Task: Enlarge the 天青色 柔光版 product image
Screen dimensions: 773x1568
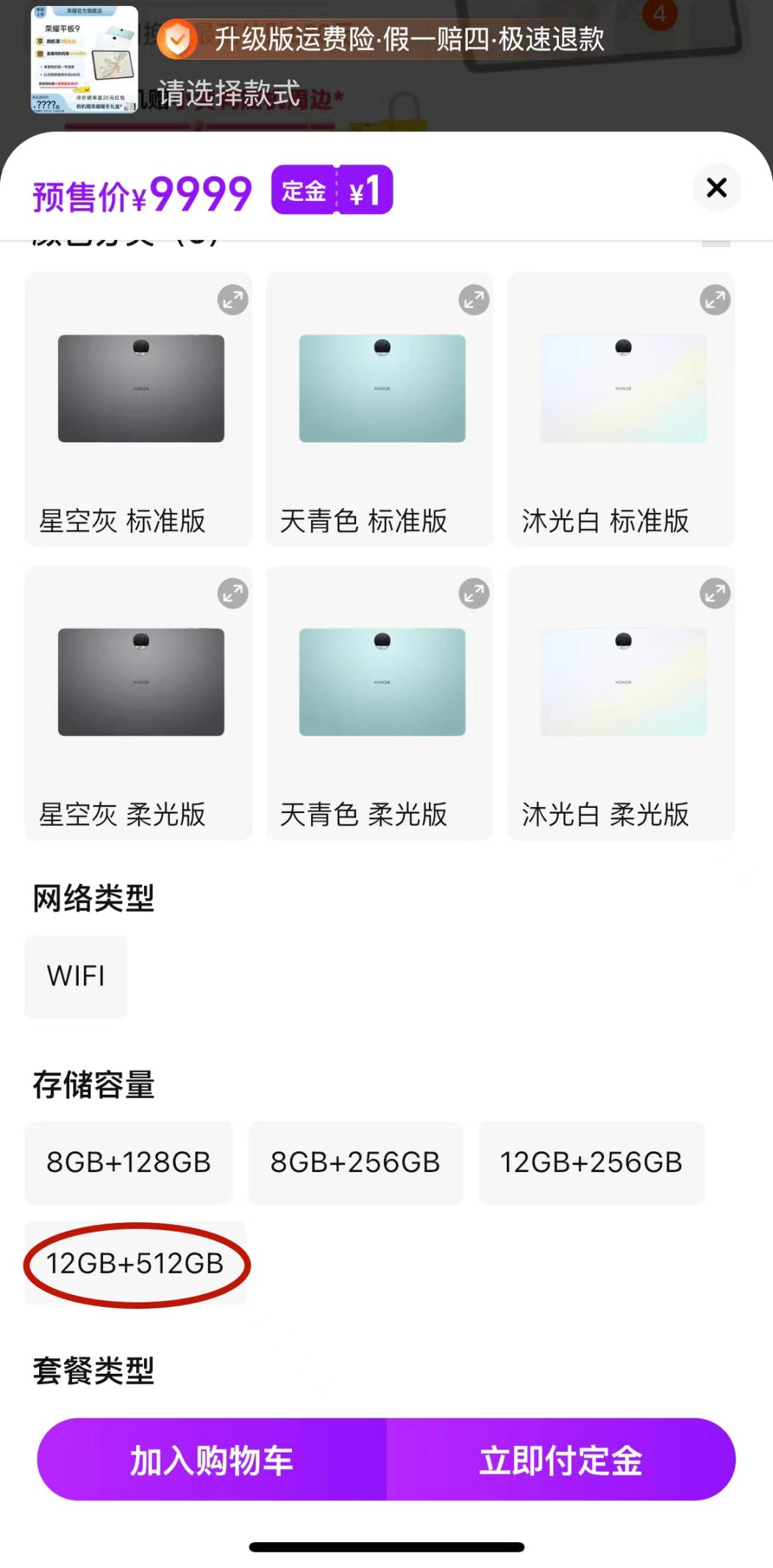Action: 474,593
